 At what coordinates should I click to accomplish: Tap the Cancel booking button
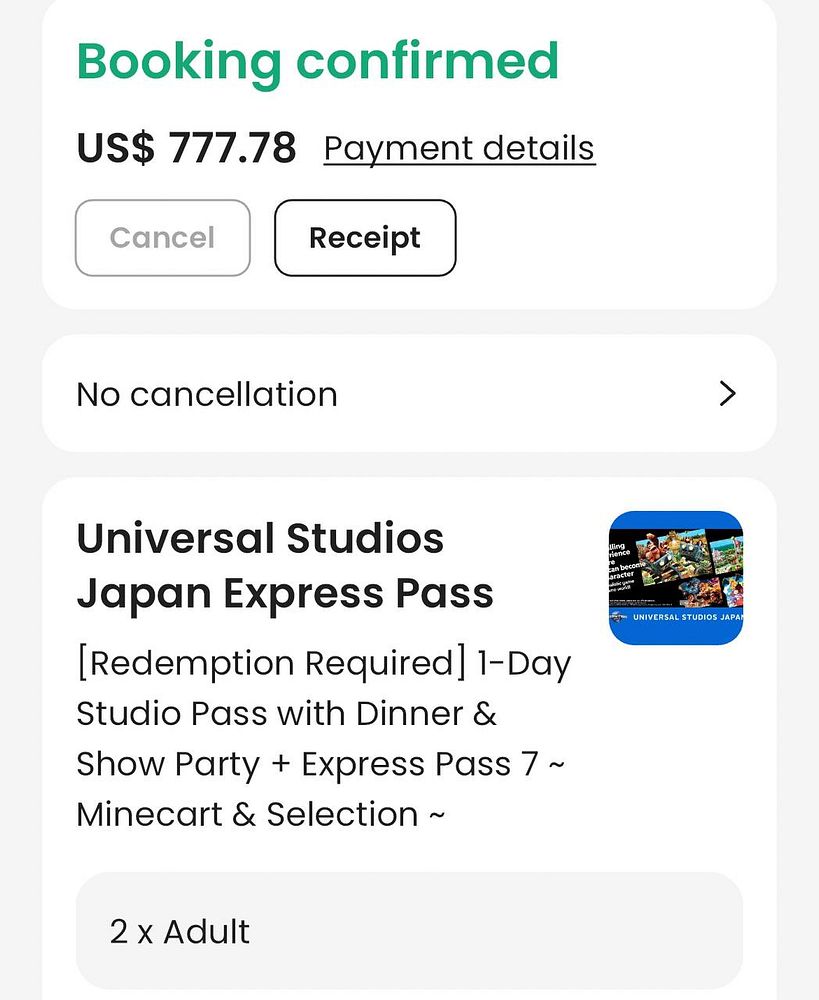pos(162,238)
